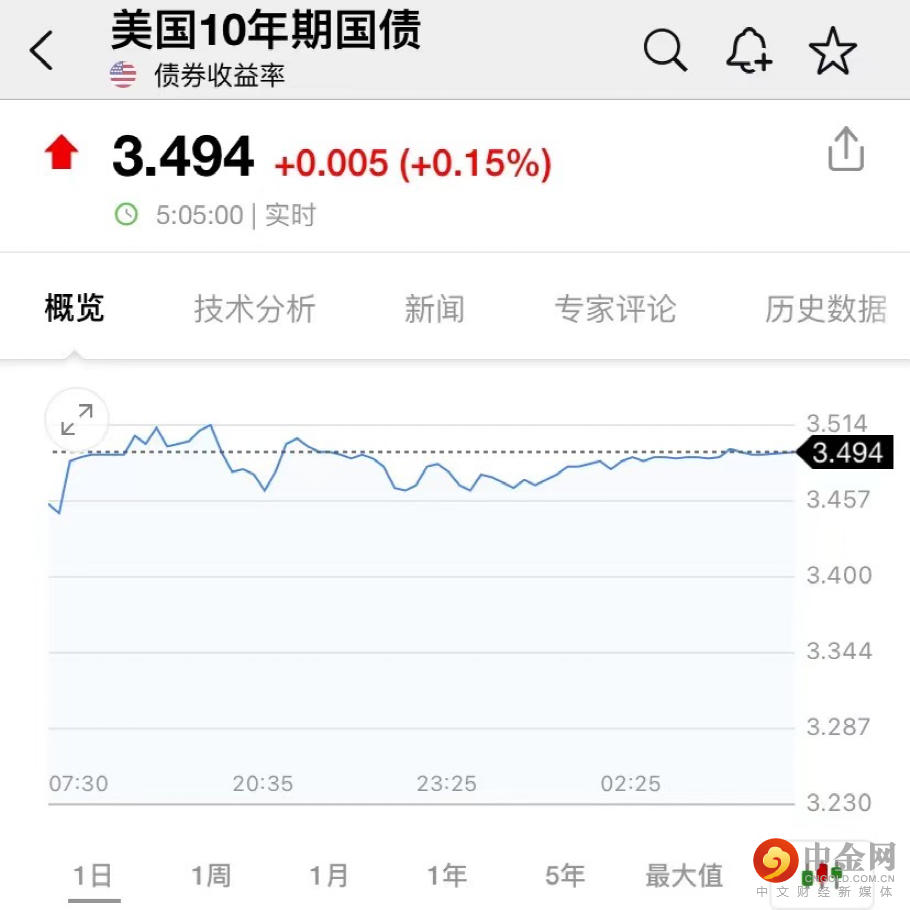Viewport: 910px width, 910px height.
Task: View the 5年 chart range
Action: (x=565, y=876)
